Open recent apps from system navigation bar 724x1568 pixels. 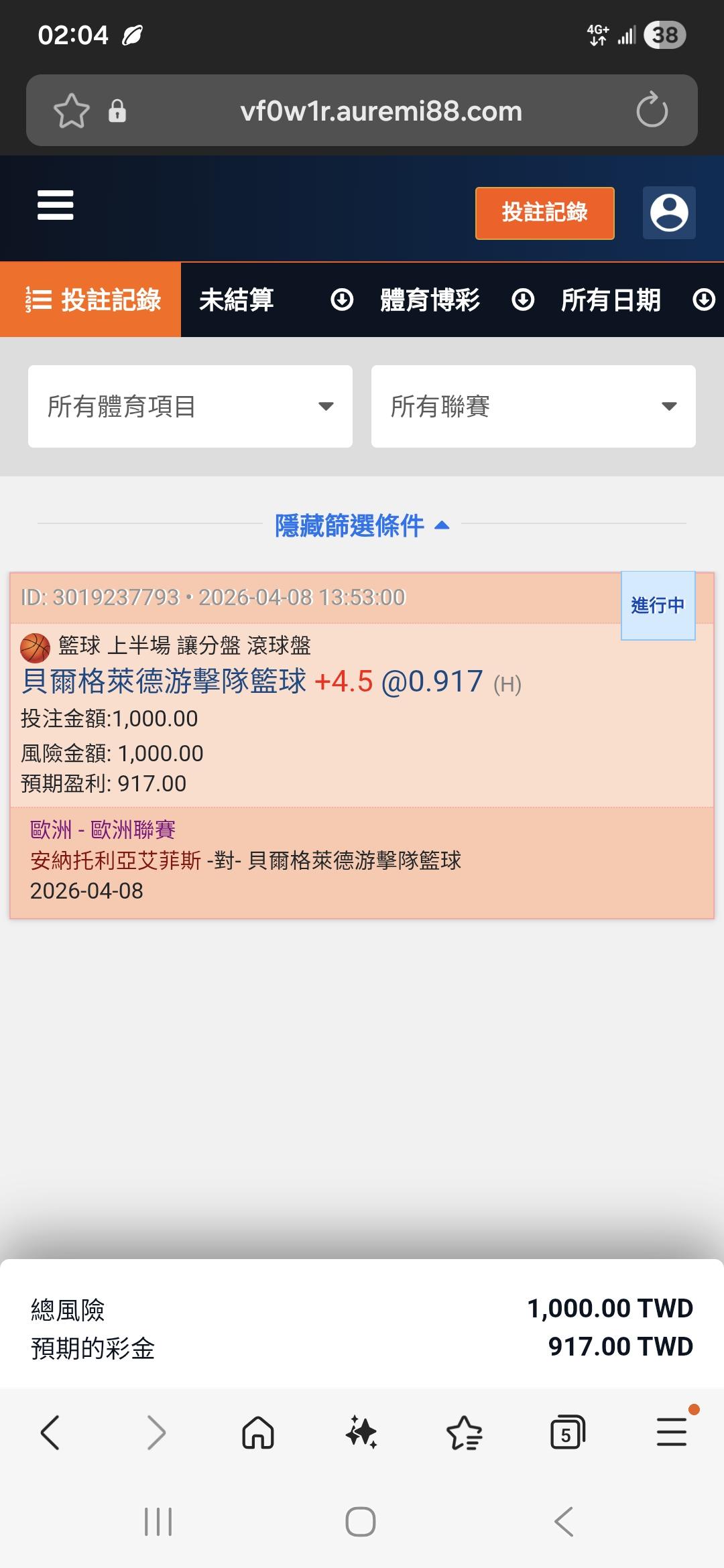pyautogui.click(x=158, y=1522)
